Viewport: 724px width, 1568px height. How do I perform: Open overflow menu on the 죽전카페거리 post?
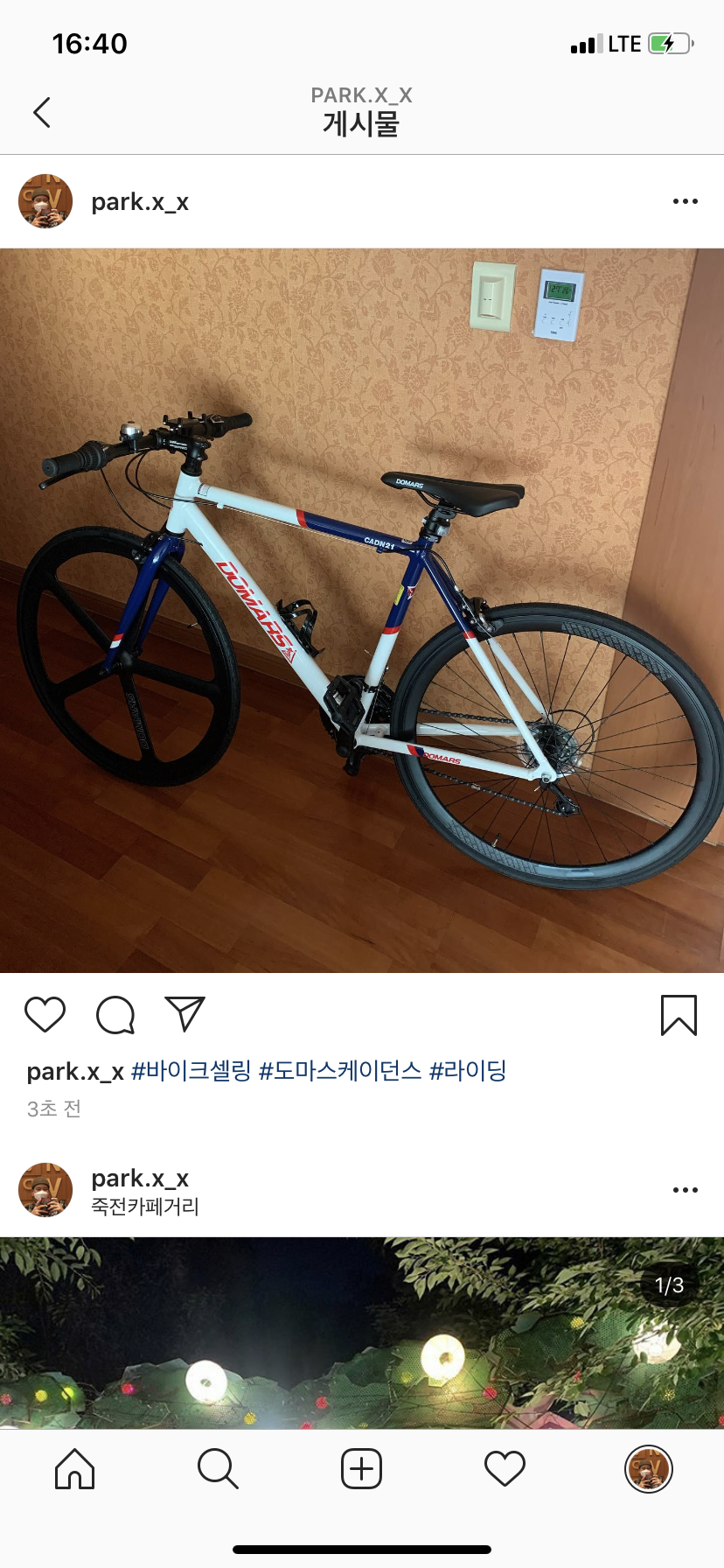[685, 1190]
